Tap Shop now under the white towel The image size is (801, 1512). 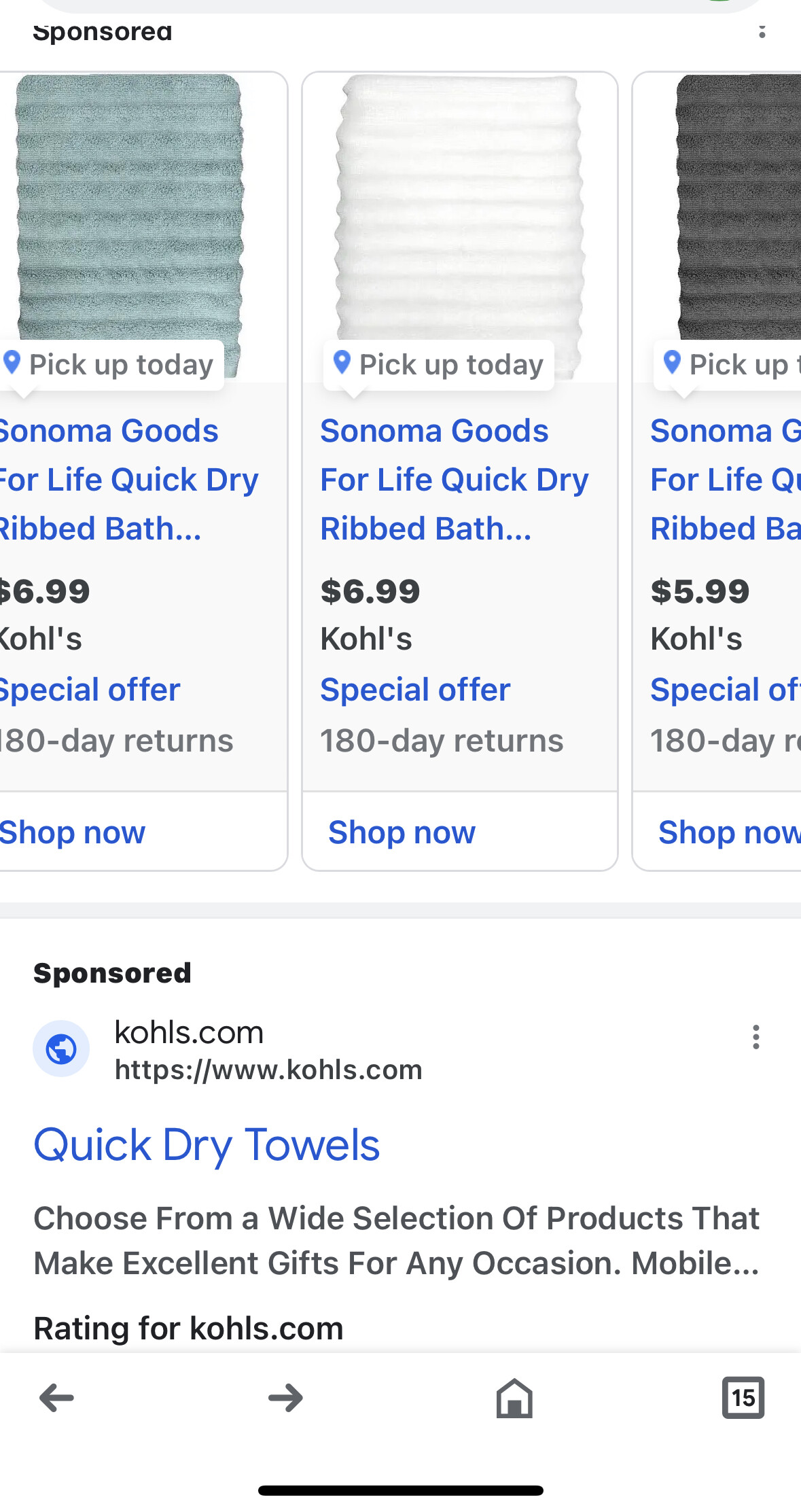402,832
